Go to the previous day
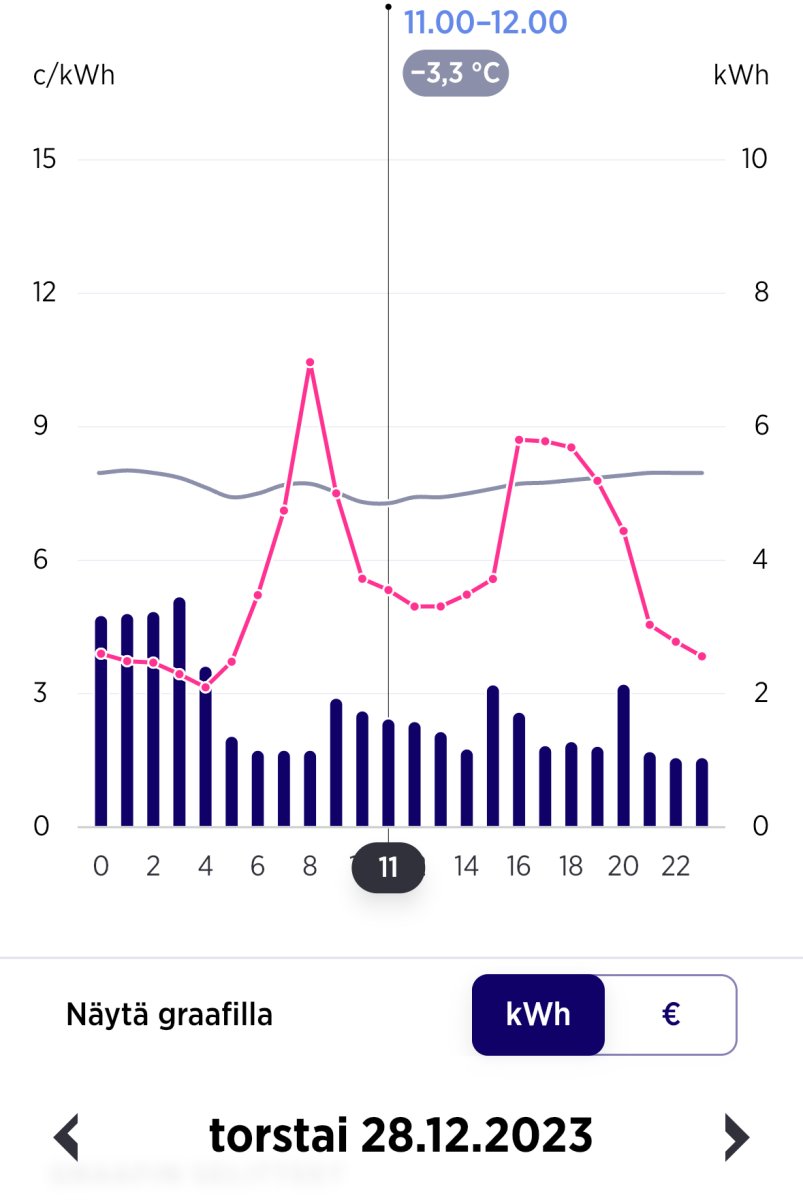Image resolution: width=803 pixels, height=1200 pixels. (x=66, y=1137)
